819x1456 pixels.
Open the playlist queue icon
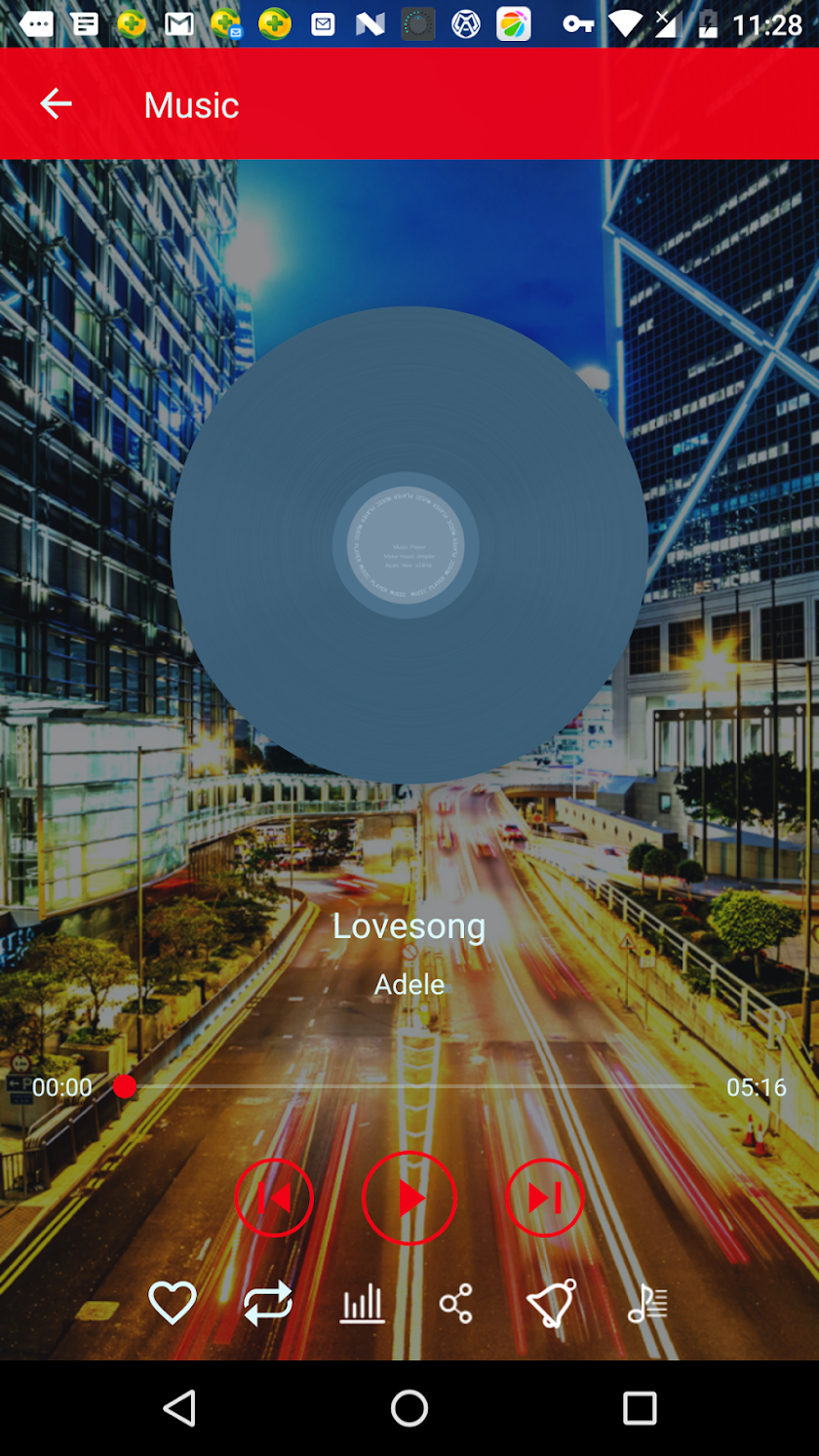coord(646,1303)
